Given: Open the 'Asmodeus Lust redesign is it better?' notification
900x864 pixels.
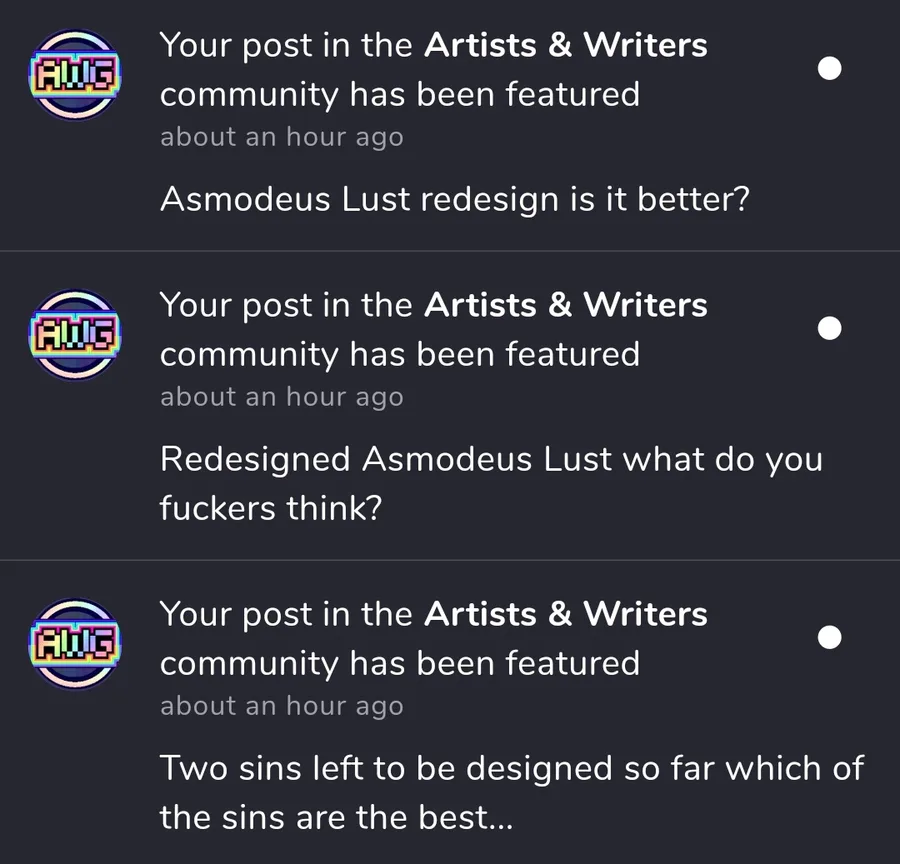Looking at the screenshot, I should (x=454, y=199).
